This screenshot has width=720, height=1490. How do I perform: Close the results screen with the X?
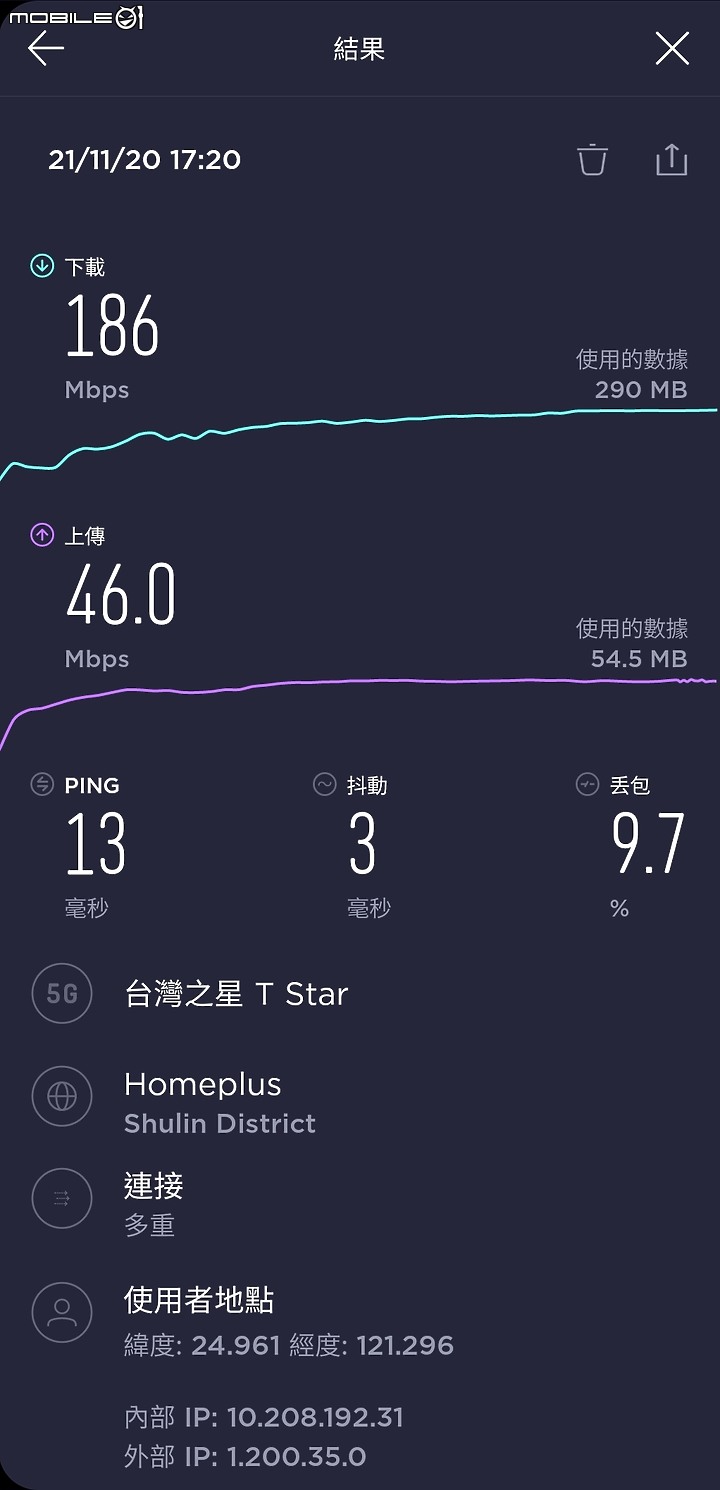click(x=672, y=49)
